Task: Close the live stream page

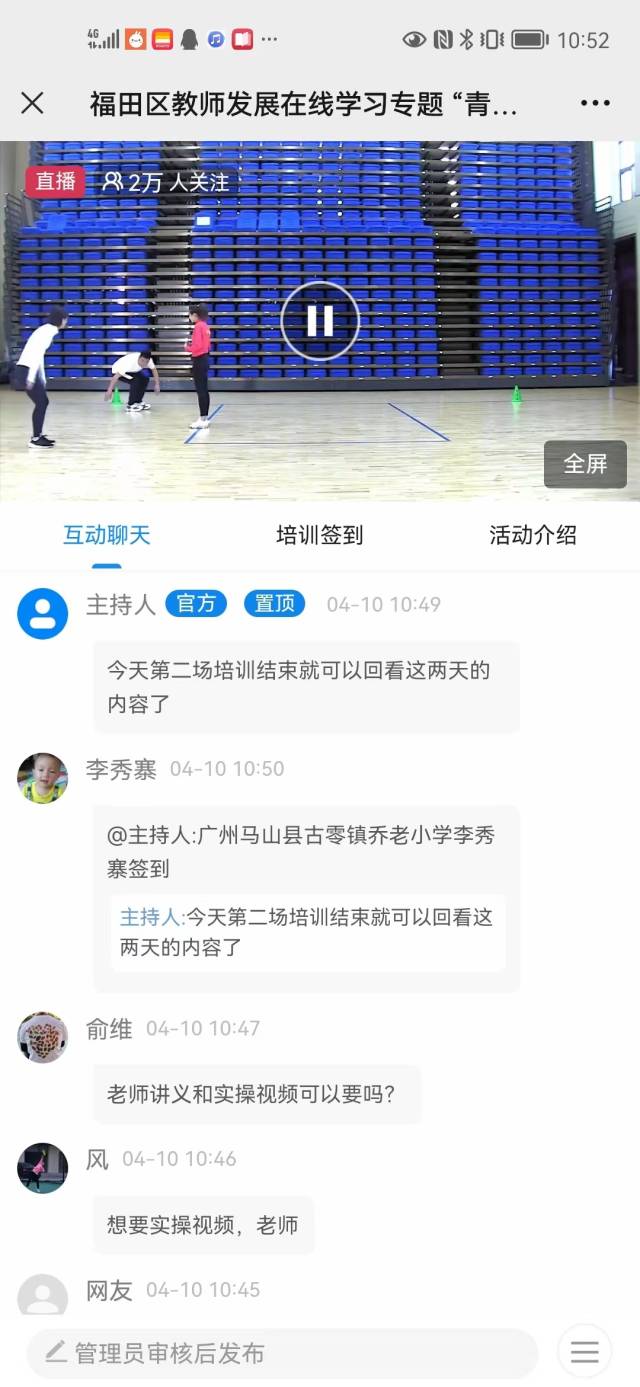Action: (32, 103)
